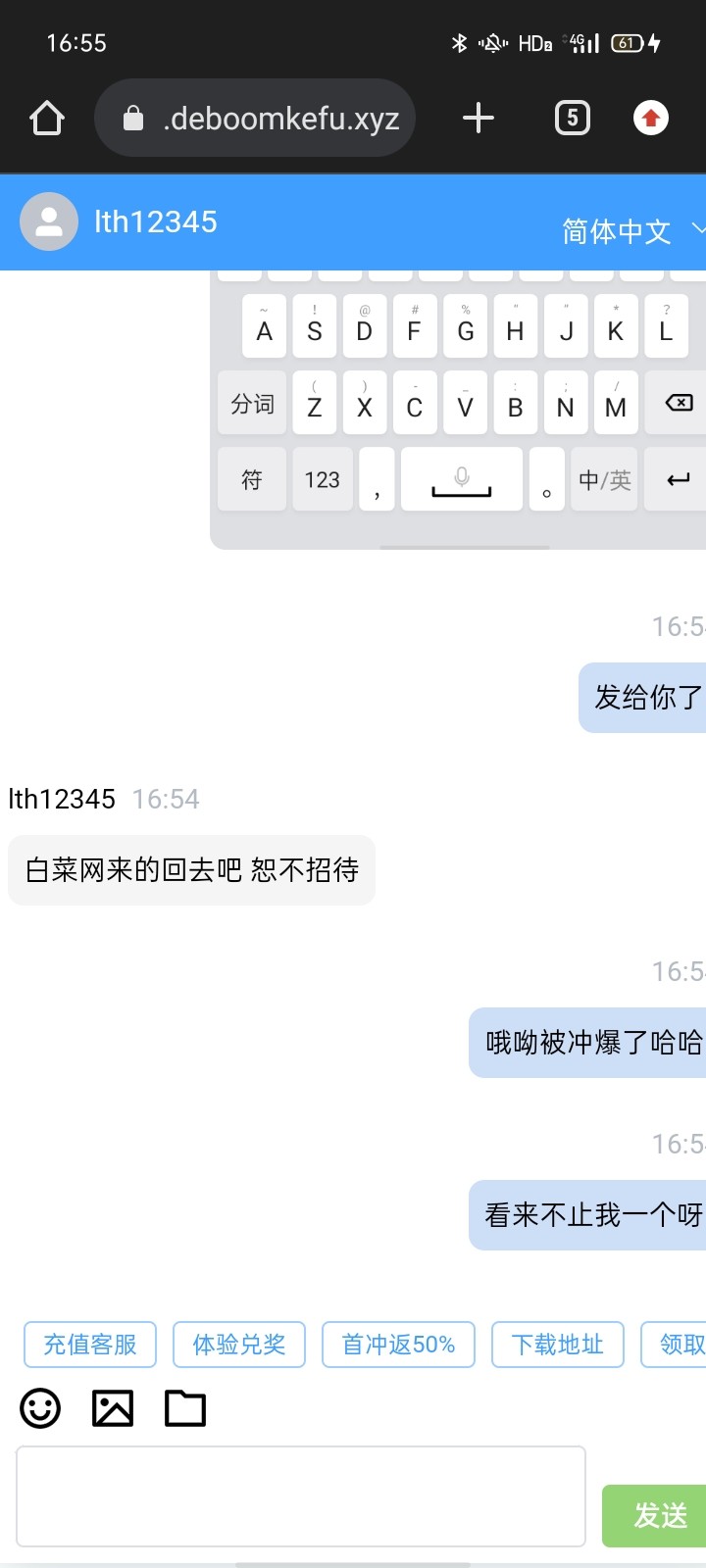
Task: Open the tab switcher showing 5
Action: (x=573, y=119)
